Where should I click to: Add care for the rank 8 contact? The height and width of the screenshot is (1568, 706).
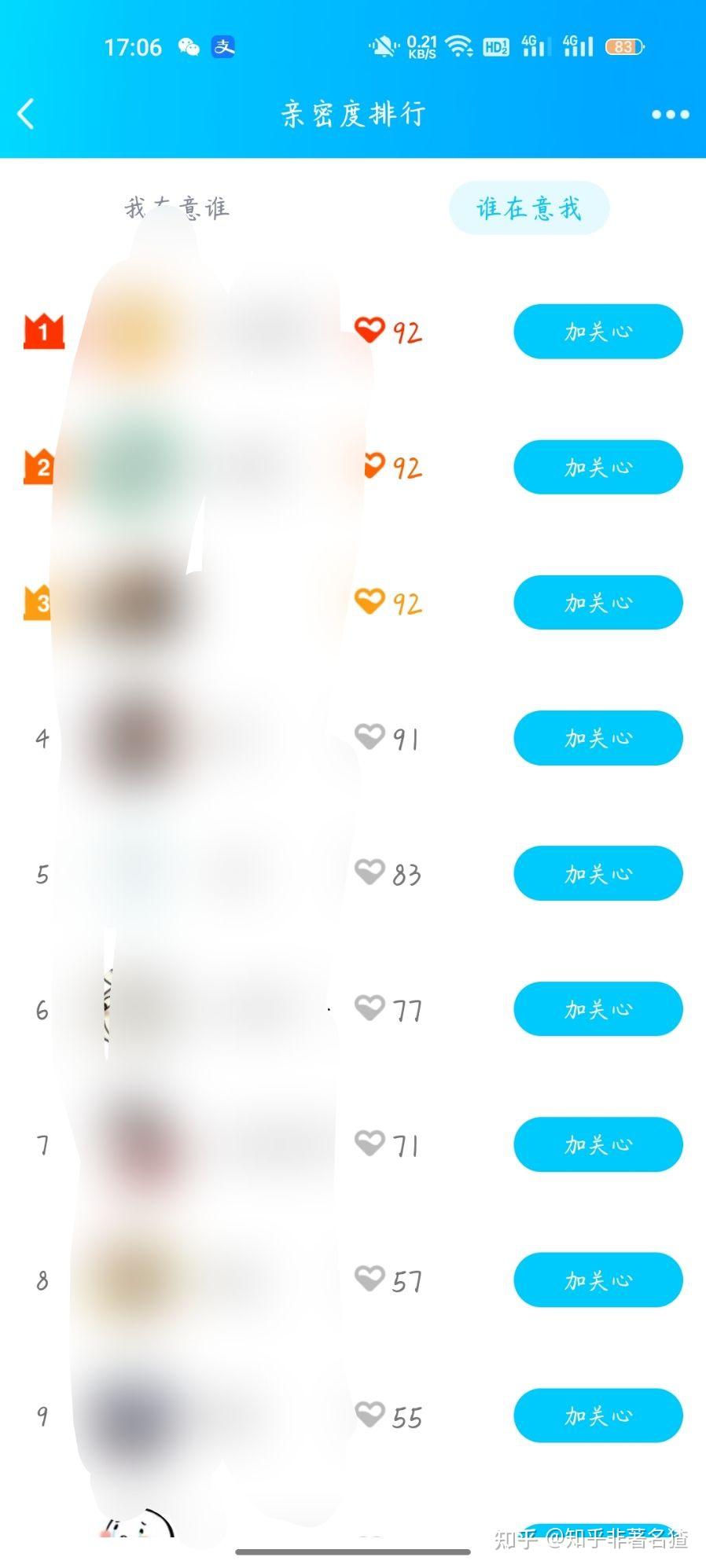(x=598, y=1280)
